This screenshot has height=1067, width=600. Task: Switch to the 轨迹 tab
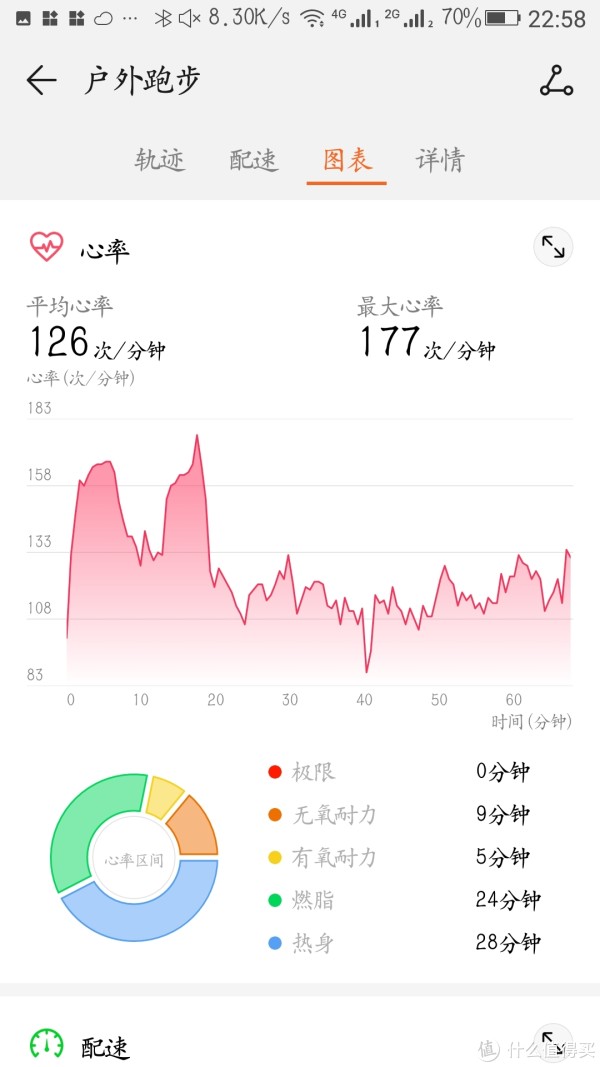(160, 160)
